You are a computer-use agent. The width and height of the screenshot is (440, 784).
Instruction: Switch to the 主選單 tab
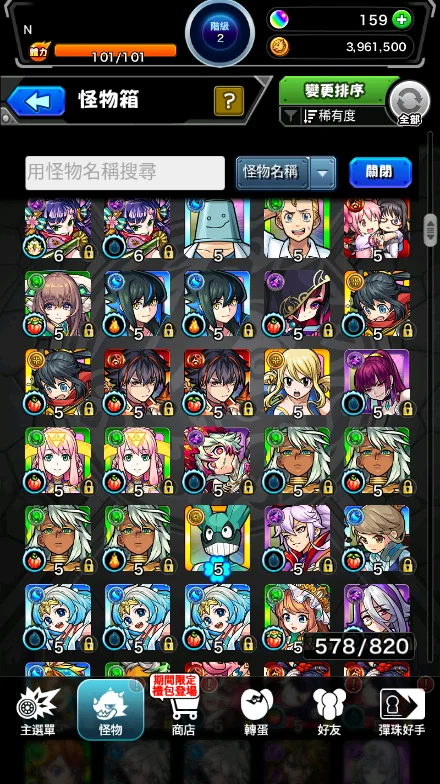coord(38,712)
